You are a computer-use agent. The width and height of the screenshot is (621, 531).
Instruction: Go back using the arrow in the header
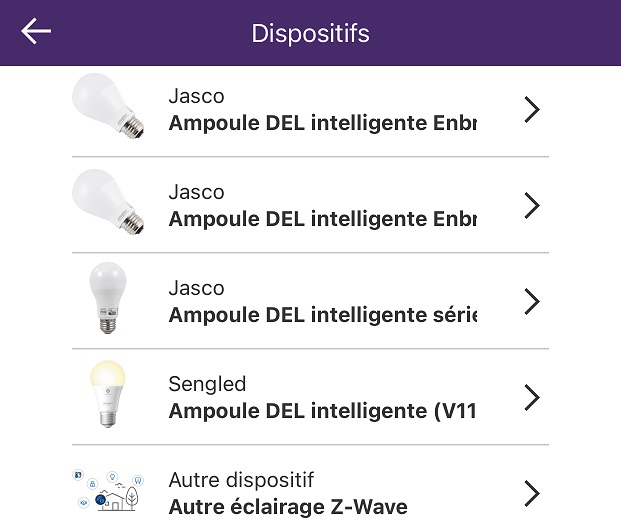tap(36, 32)
